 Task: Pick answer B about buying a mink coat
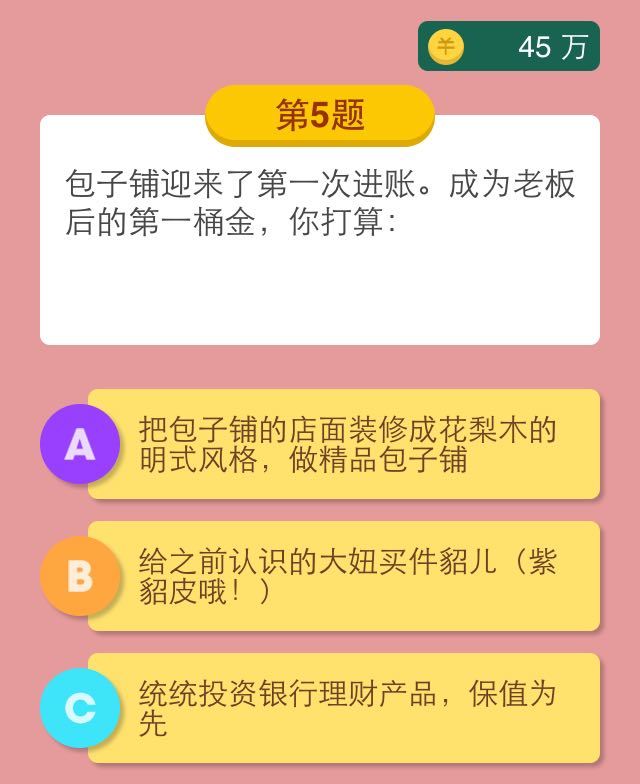pos(343,576)
